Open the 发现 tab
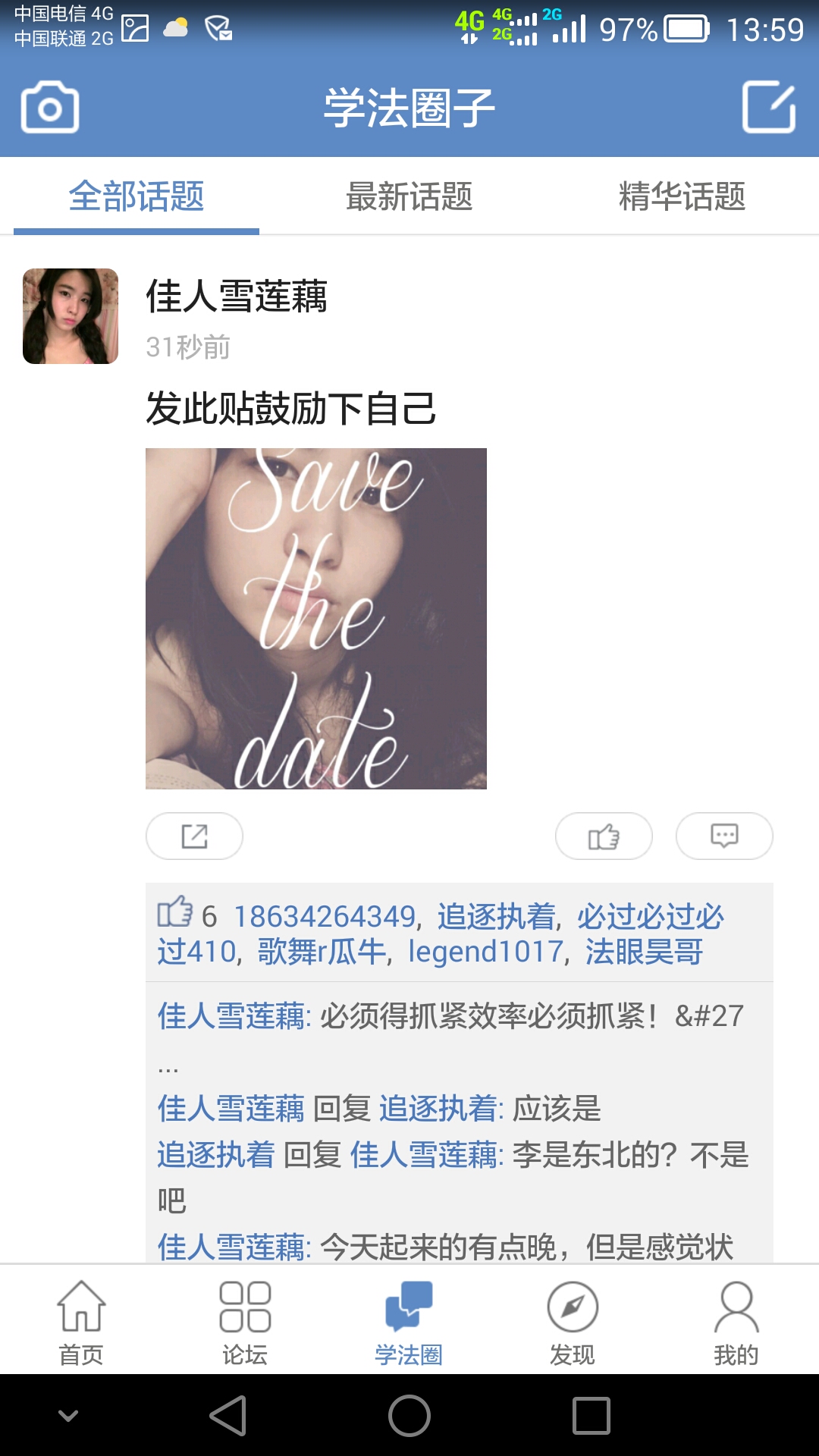The image size is (819, 1456). 573,1321
